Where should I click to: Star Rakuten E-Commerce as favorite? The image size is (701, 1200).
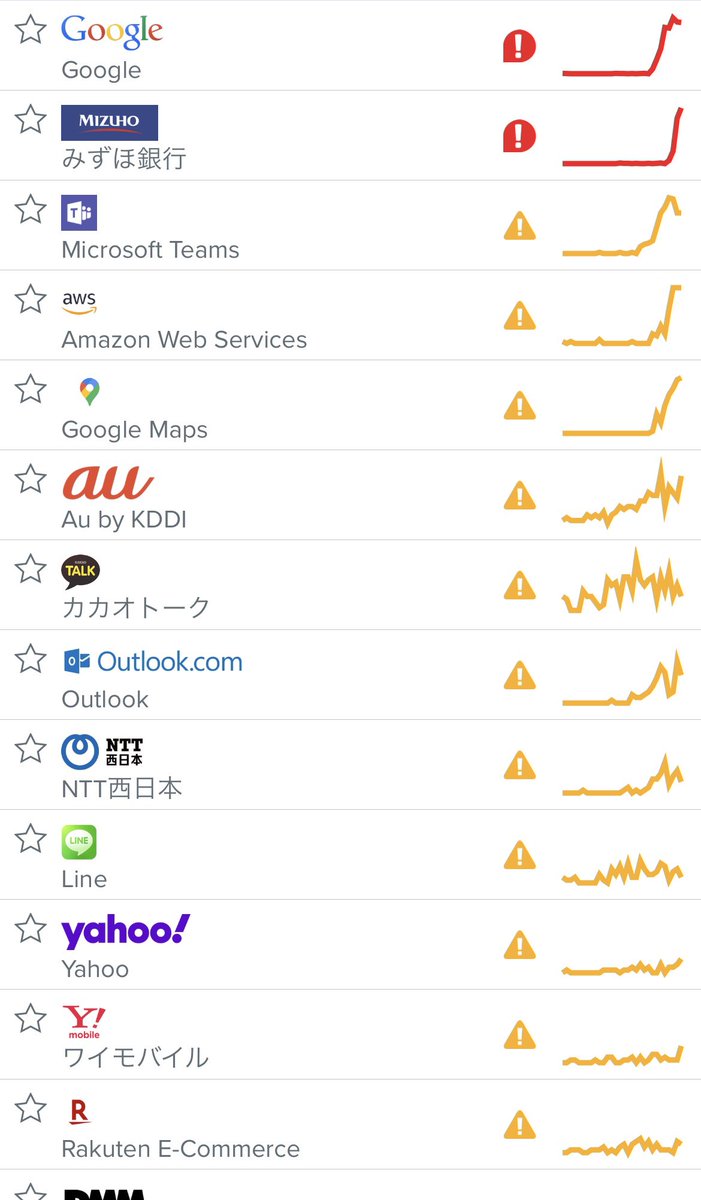tap(31, 1109)
